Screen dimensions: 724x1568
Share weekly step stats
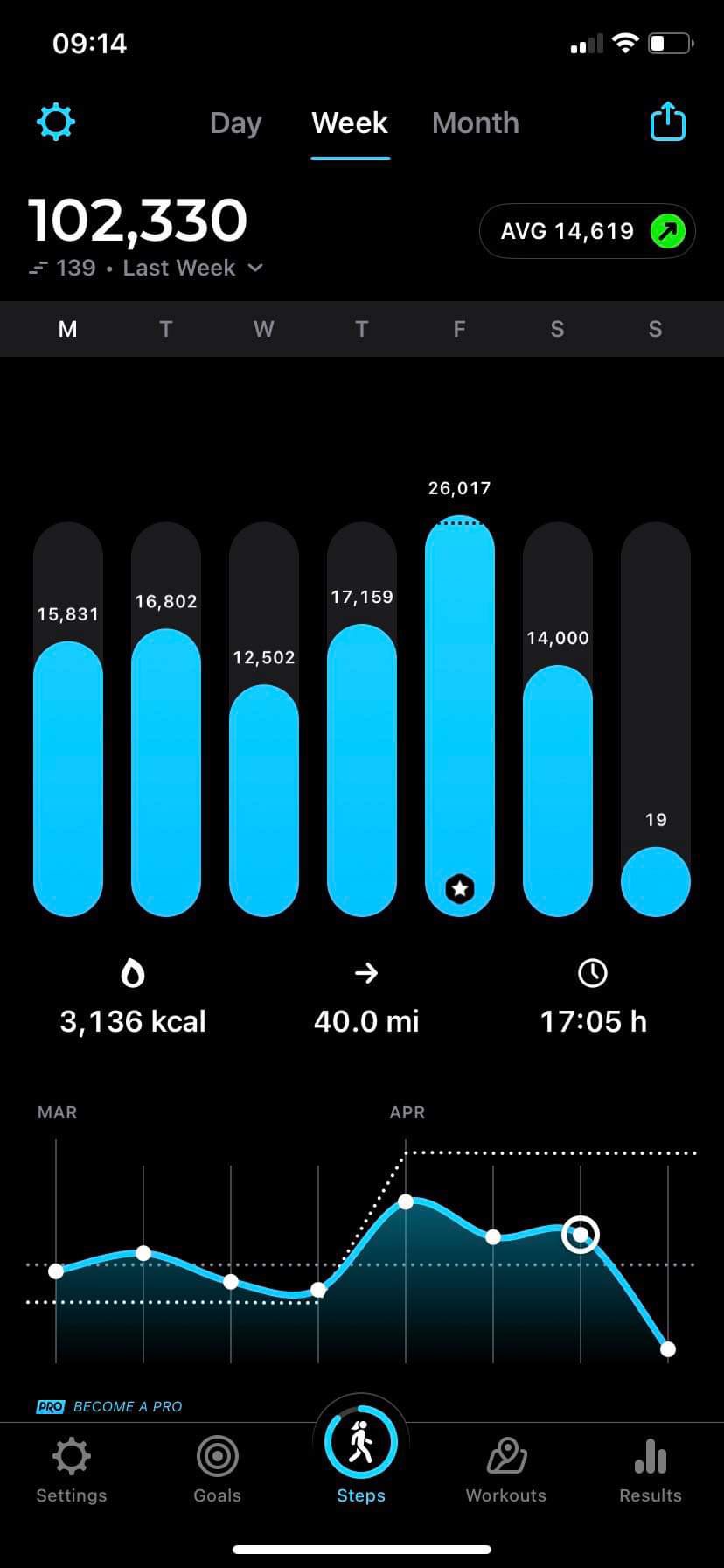(x=668, y=122)
